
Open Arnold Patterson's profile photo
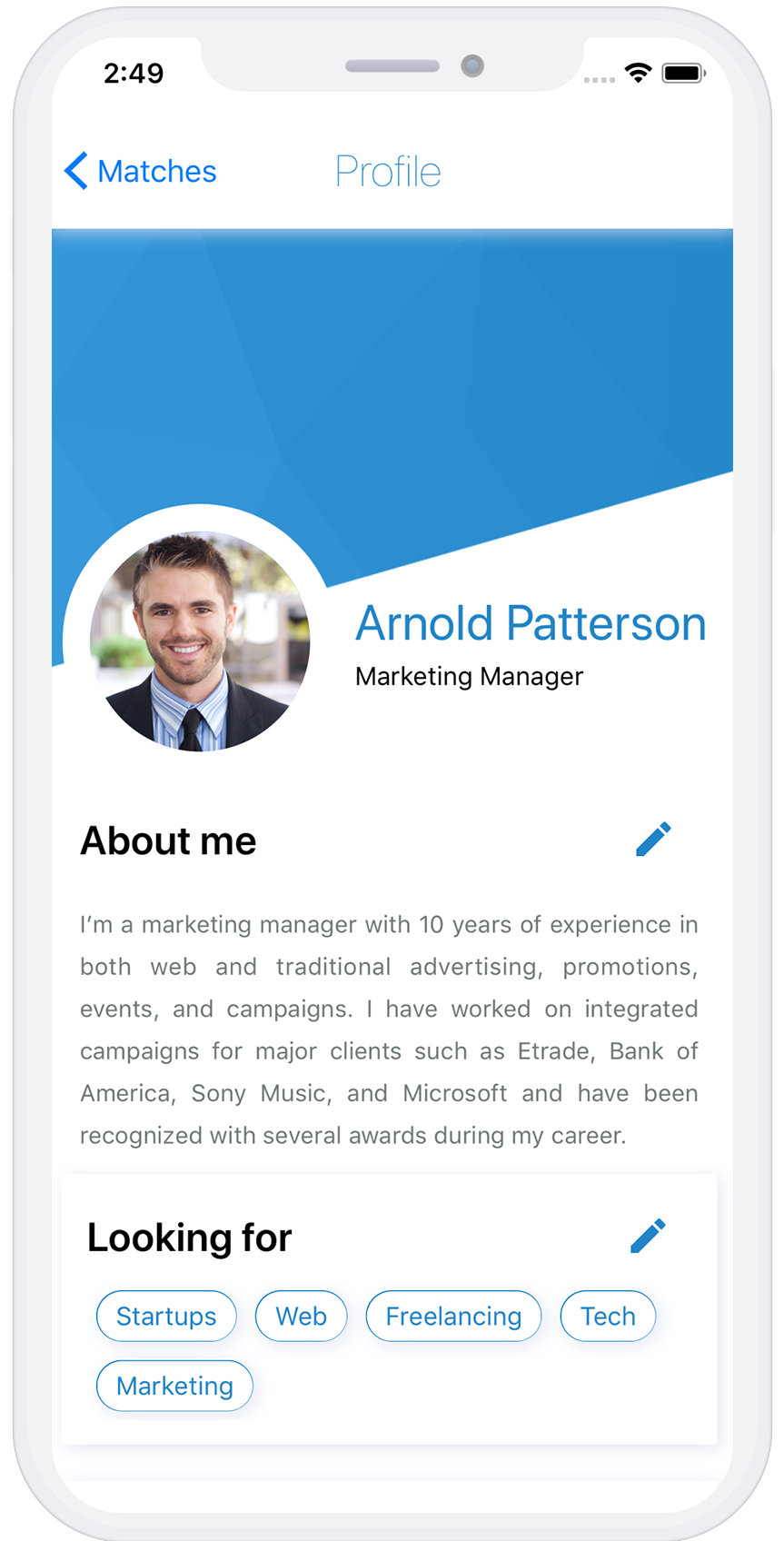[x=200, y=641]
